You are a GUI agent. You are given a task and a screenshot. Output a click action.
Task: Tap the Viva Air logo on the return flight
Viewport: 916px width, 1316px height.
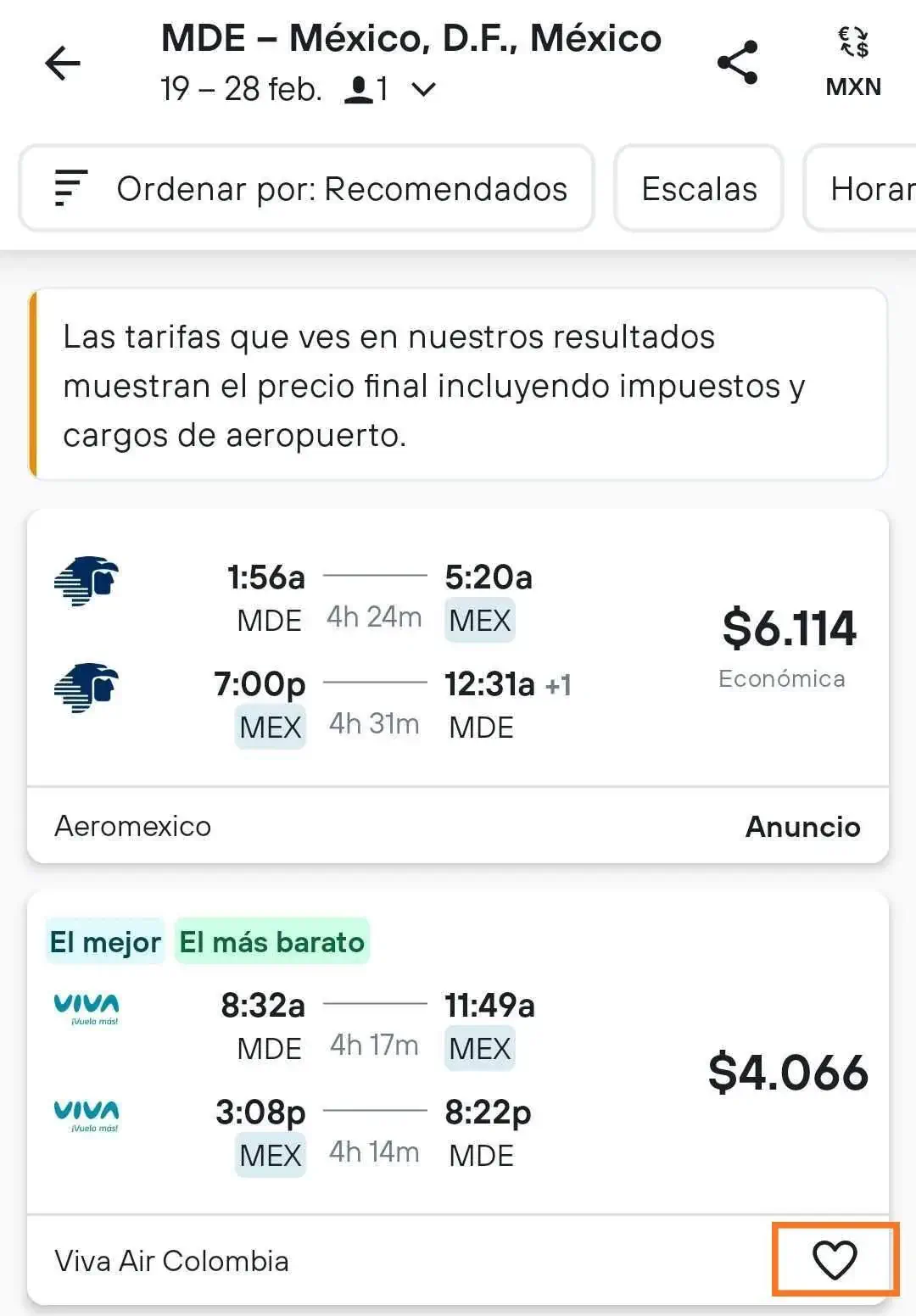(x=87, y=1115)
